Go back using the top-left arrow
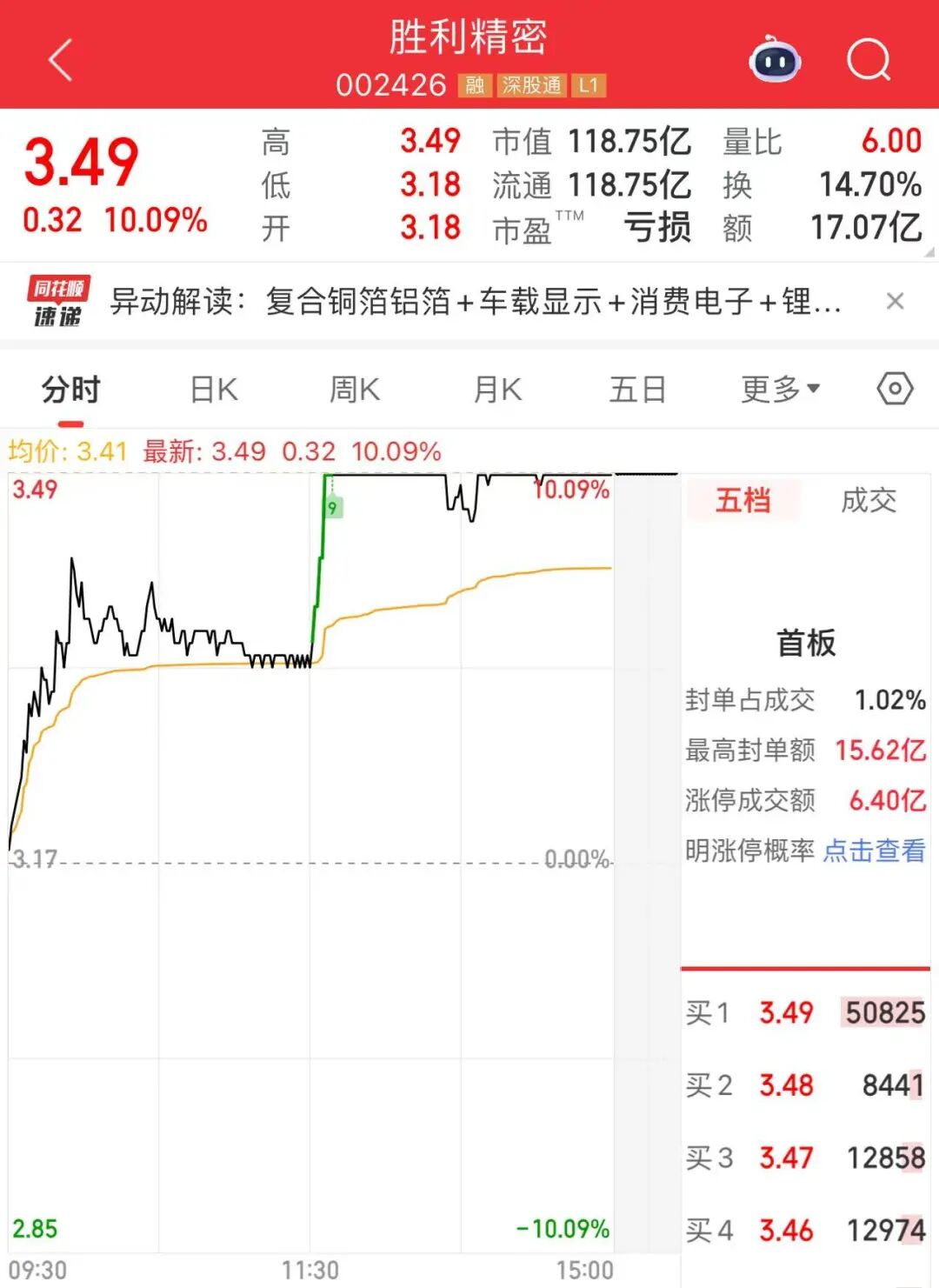939x1288 pixels. click(61, 61)
